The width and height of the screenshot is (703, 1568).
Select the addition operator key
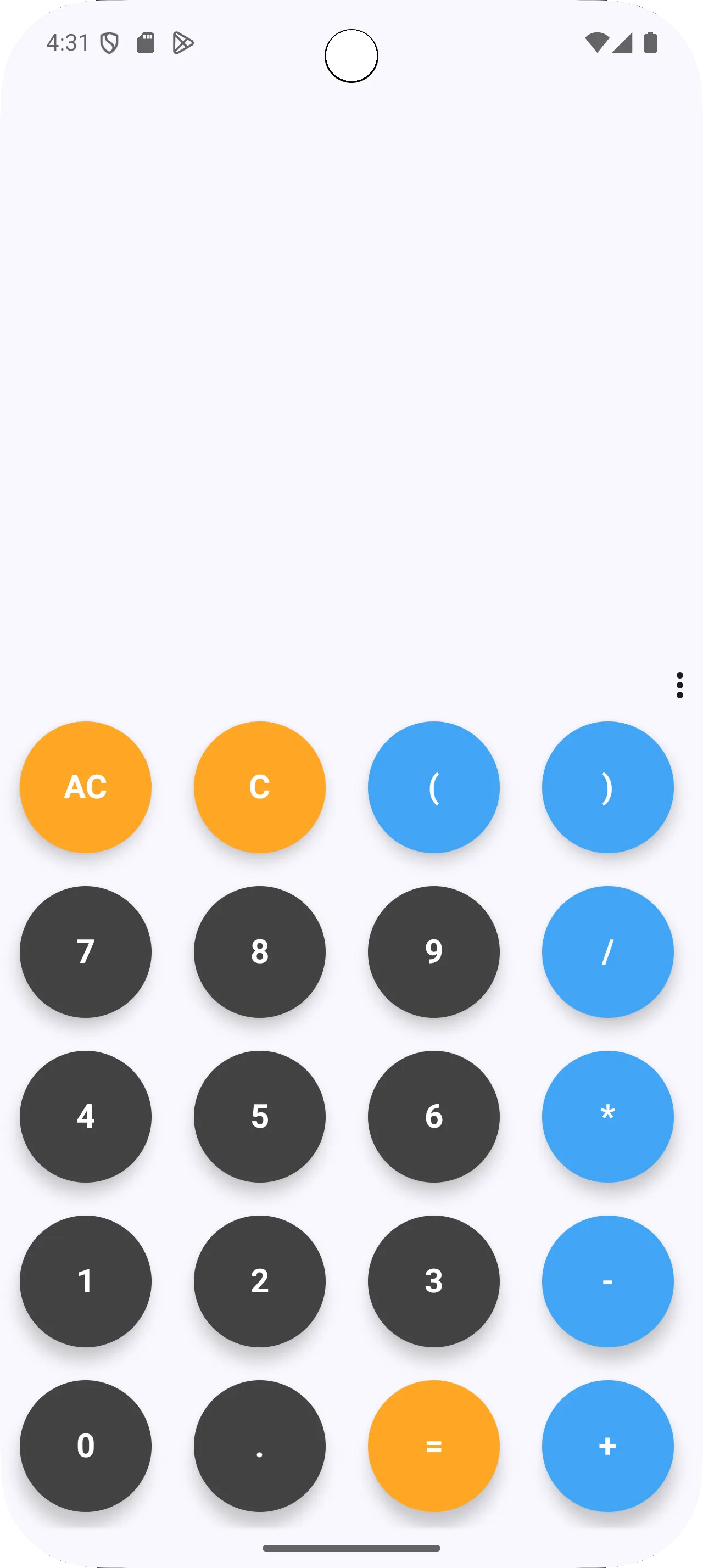(607, 1445)
